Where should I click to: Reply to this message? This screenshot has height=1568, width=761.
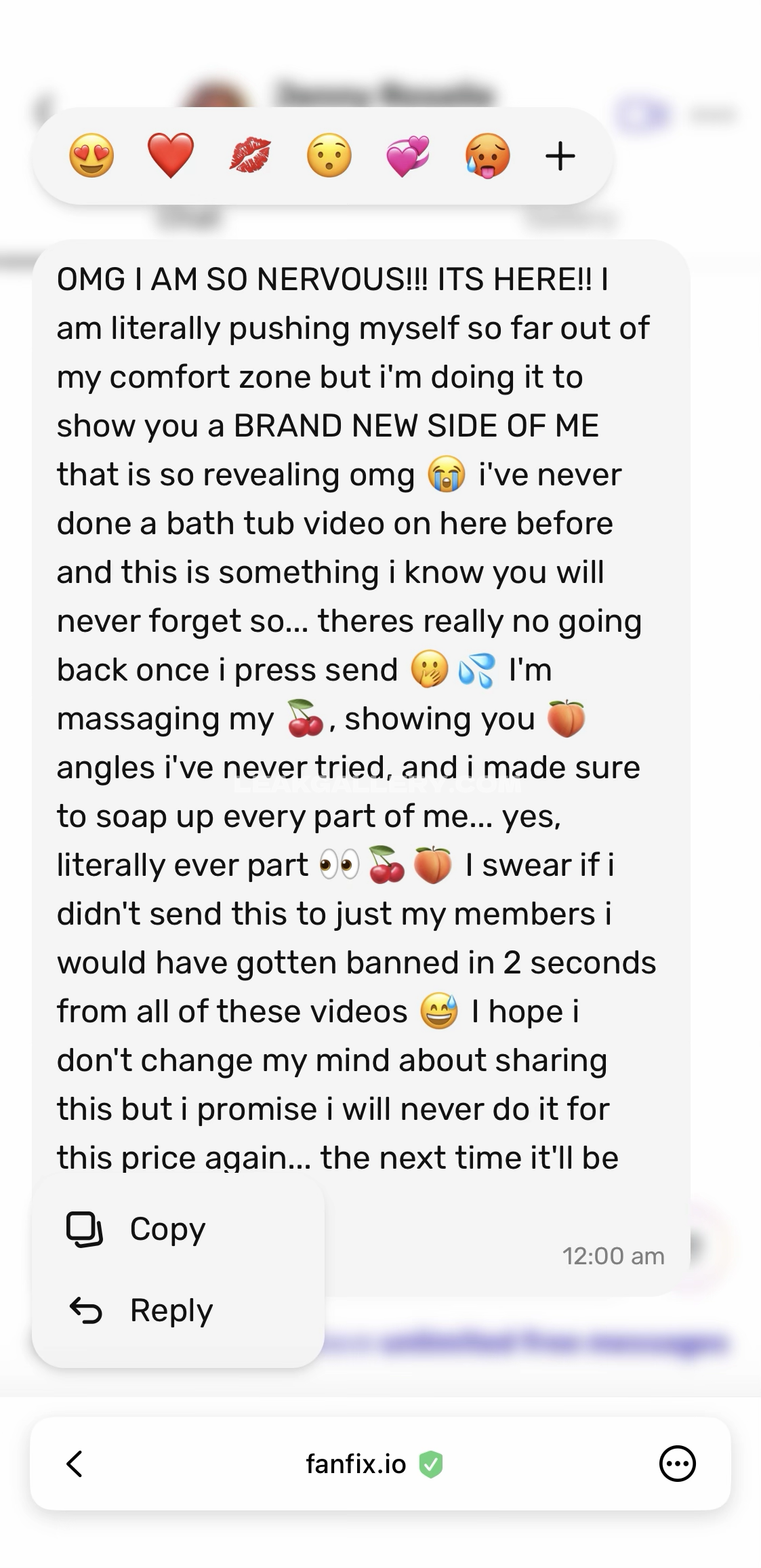coord(171,1310)
